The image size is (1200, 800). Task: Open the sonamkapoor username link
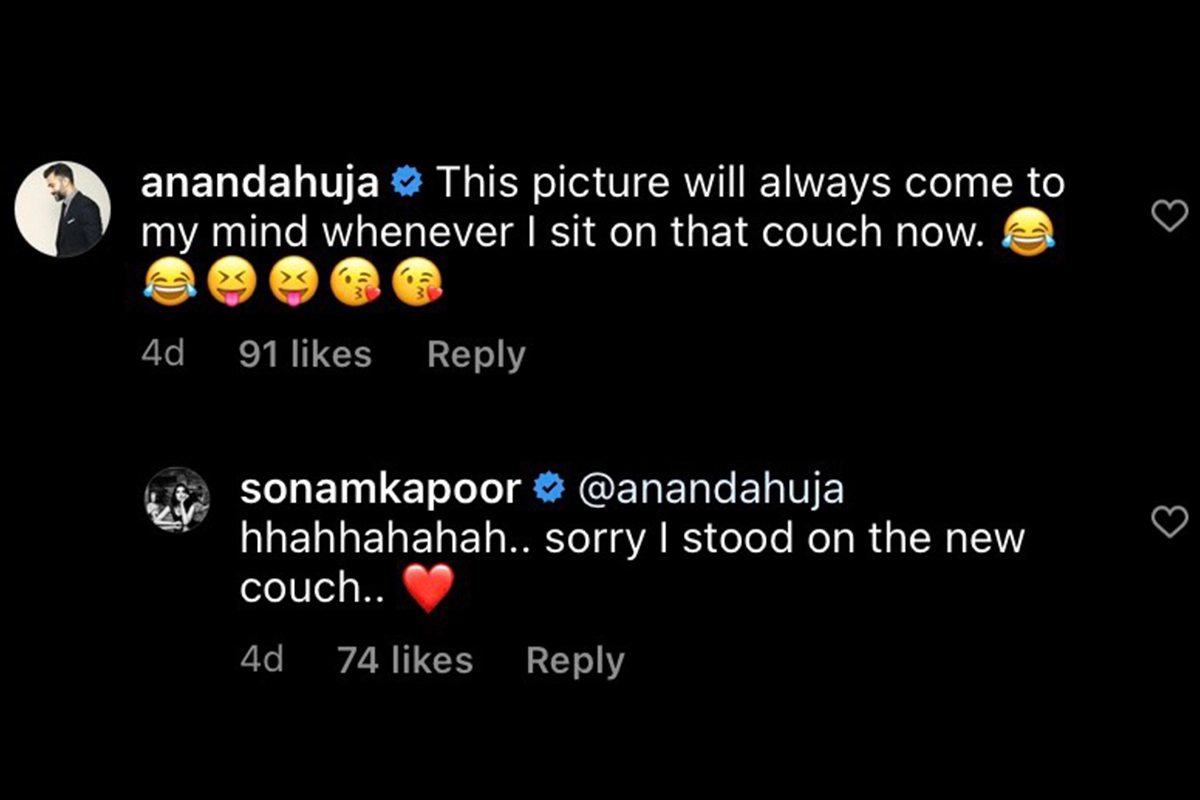(x=380, y=490)
